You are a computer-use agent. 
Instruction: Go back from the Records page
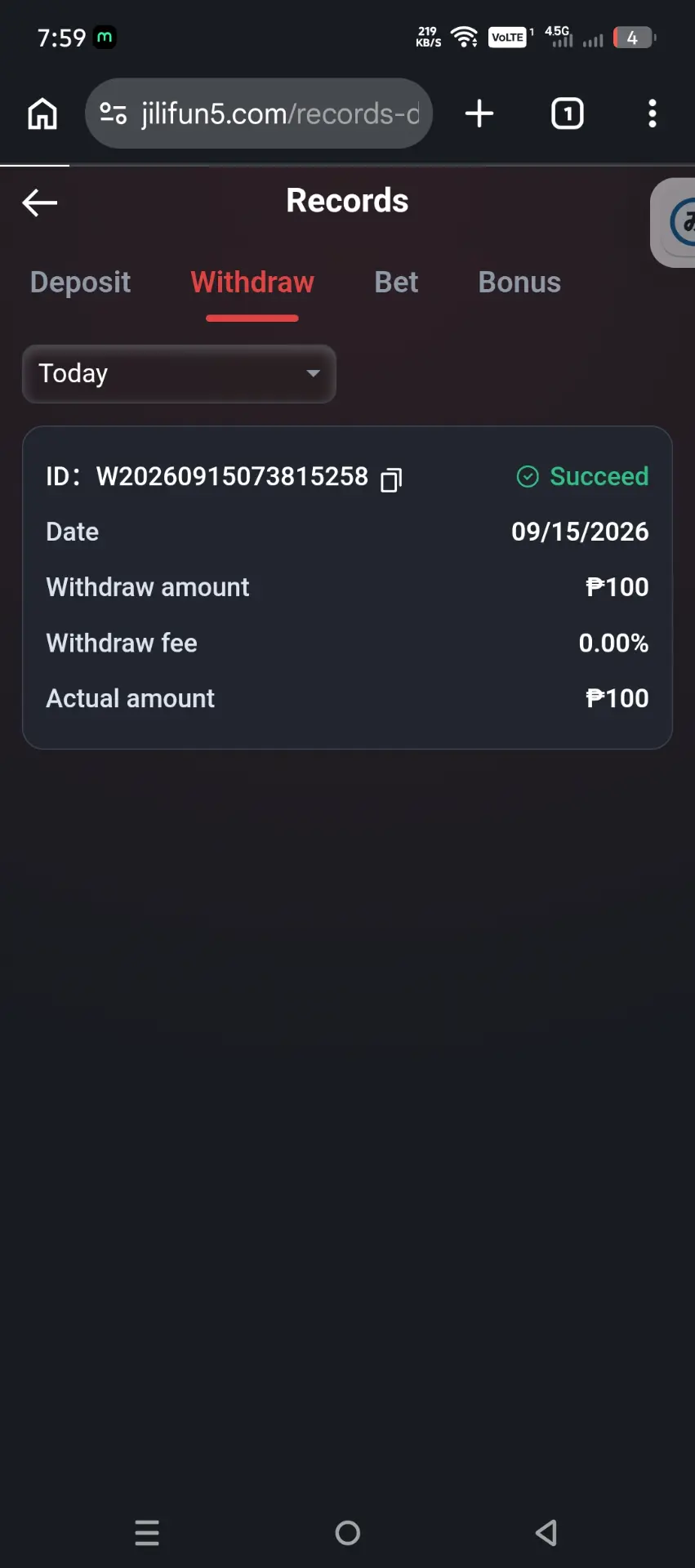[x=39, y=202]
